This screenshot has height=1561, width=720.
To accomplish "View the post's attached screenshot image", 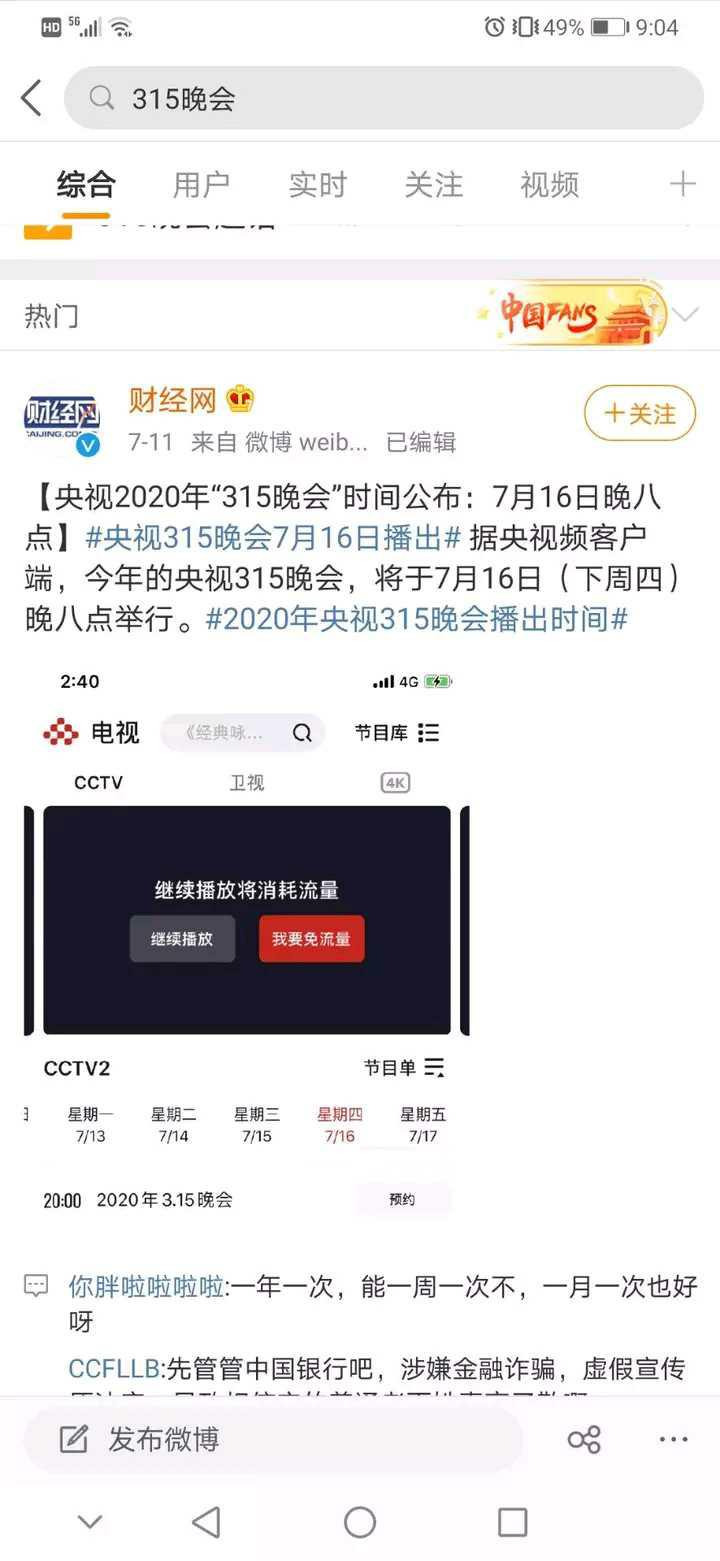I will pyautogui.click(x=246, y=940).
